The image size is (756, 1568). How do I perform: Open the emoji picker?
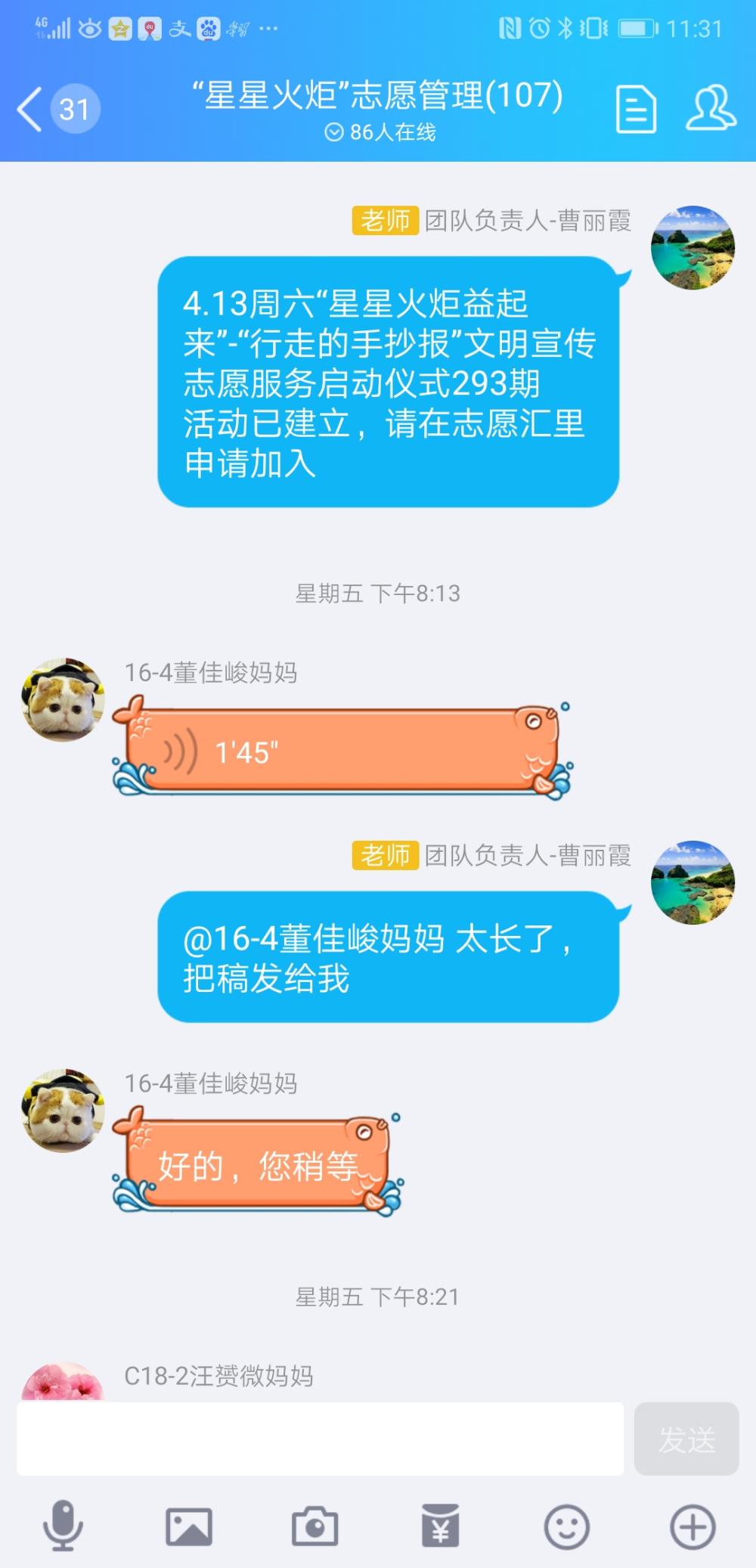[567, 1526]
